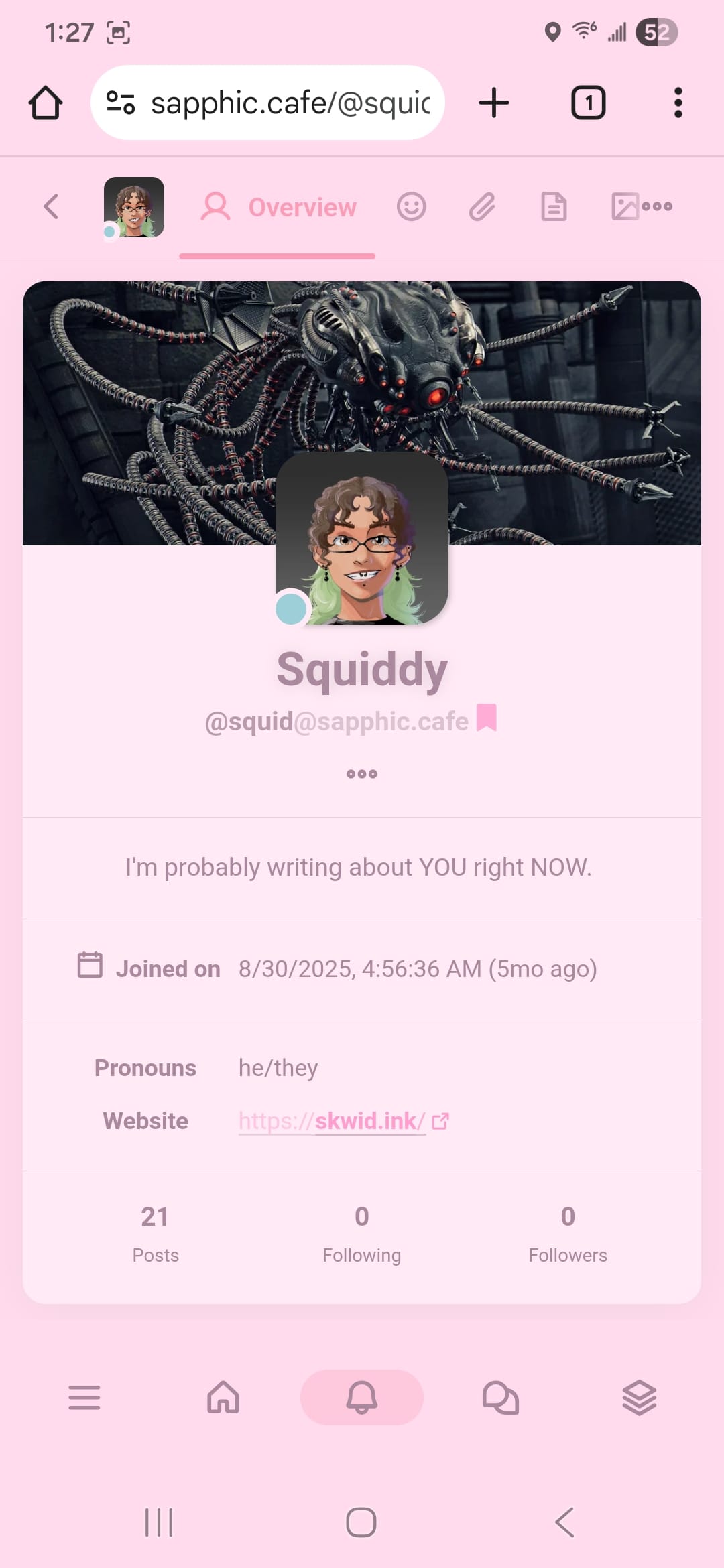The image size is (724, 1568).
Task: Open the three-dot menu under Squiddy's handle
Action: 362,774
